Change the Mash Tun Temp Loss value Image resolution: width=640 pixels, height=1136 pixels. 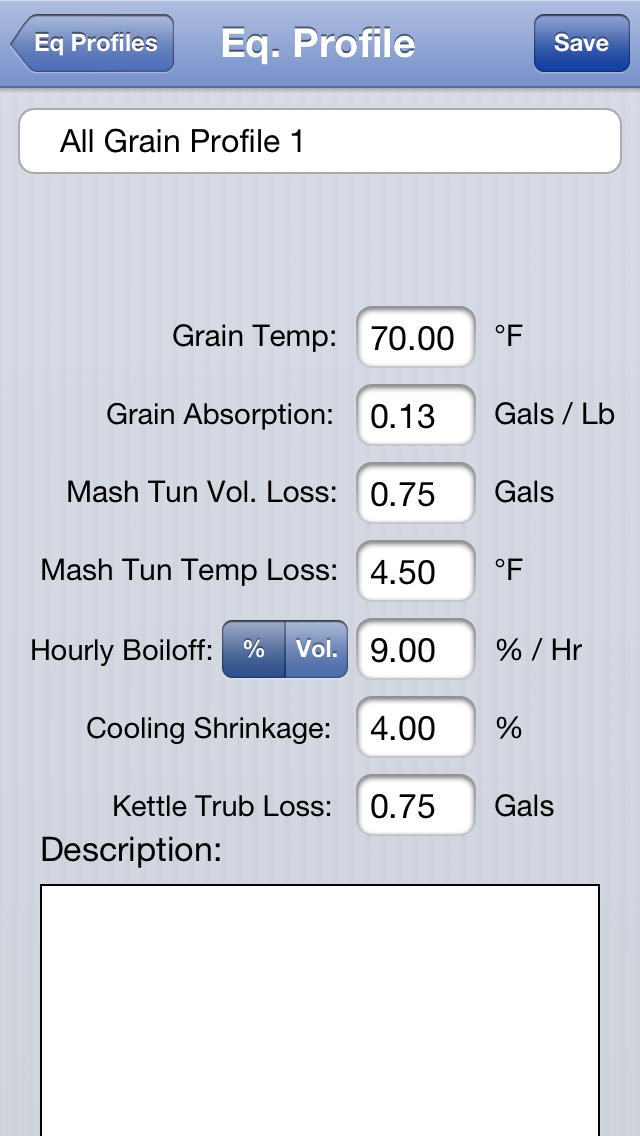415,571
